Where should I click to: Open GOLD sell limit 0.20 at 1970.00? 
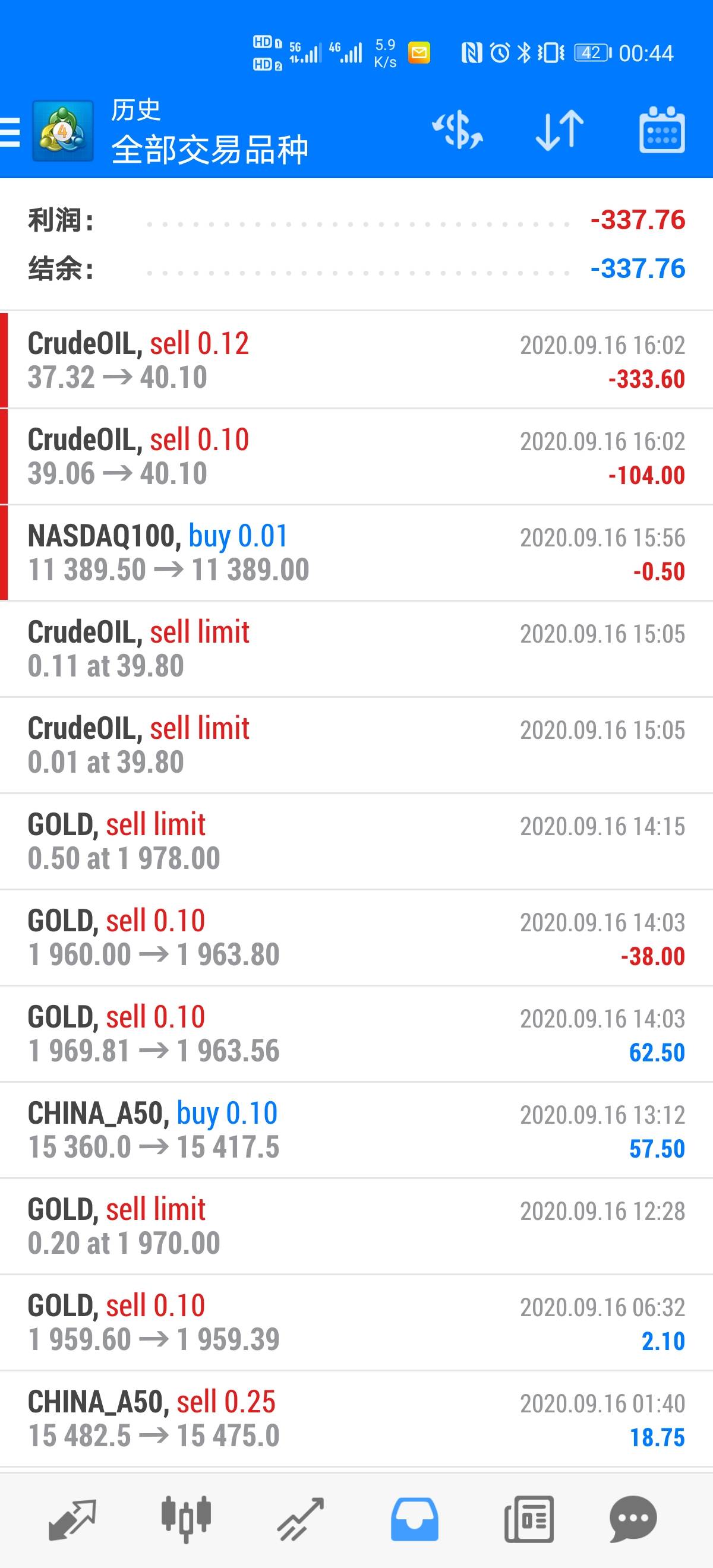[x=356, y=1226]
